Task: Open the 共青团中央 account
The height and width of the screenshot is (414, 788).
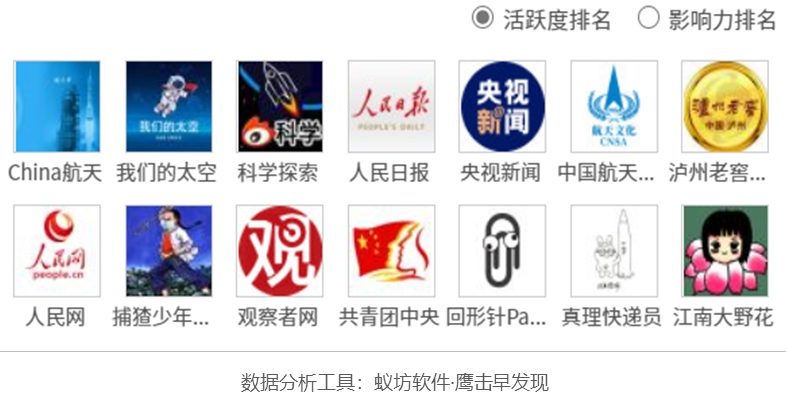Action: coord(391,252)
